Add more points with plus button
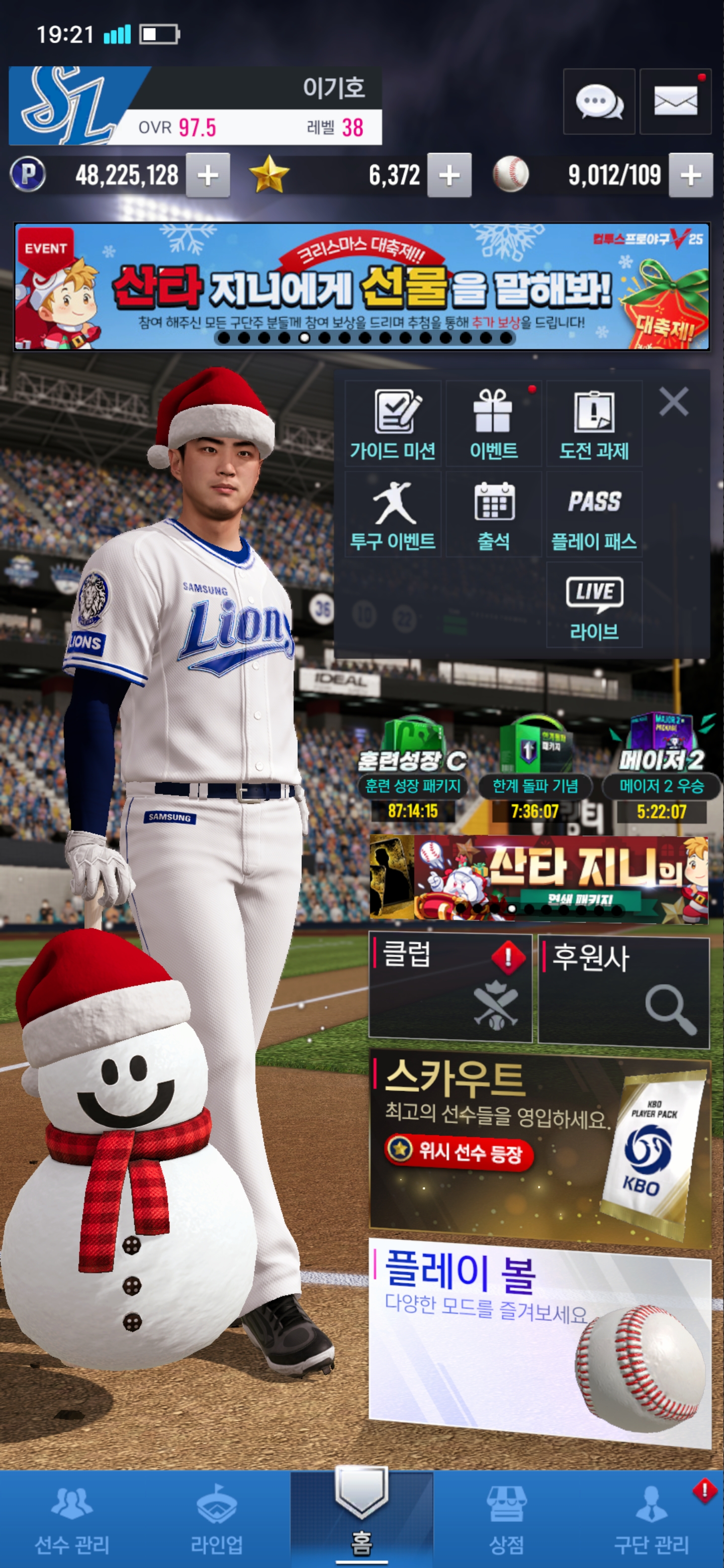This screenshot has width=724, height=1568. pos(208,176)
